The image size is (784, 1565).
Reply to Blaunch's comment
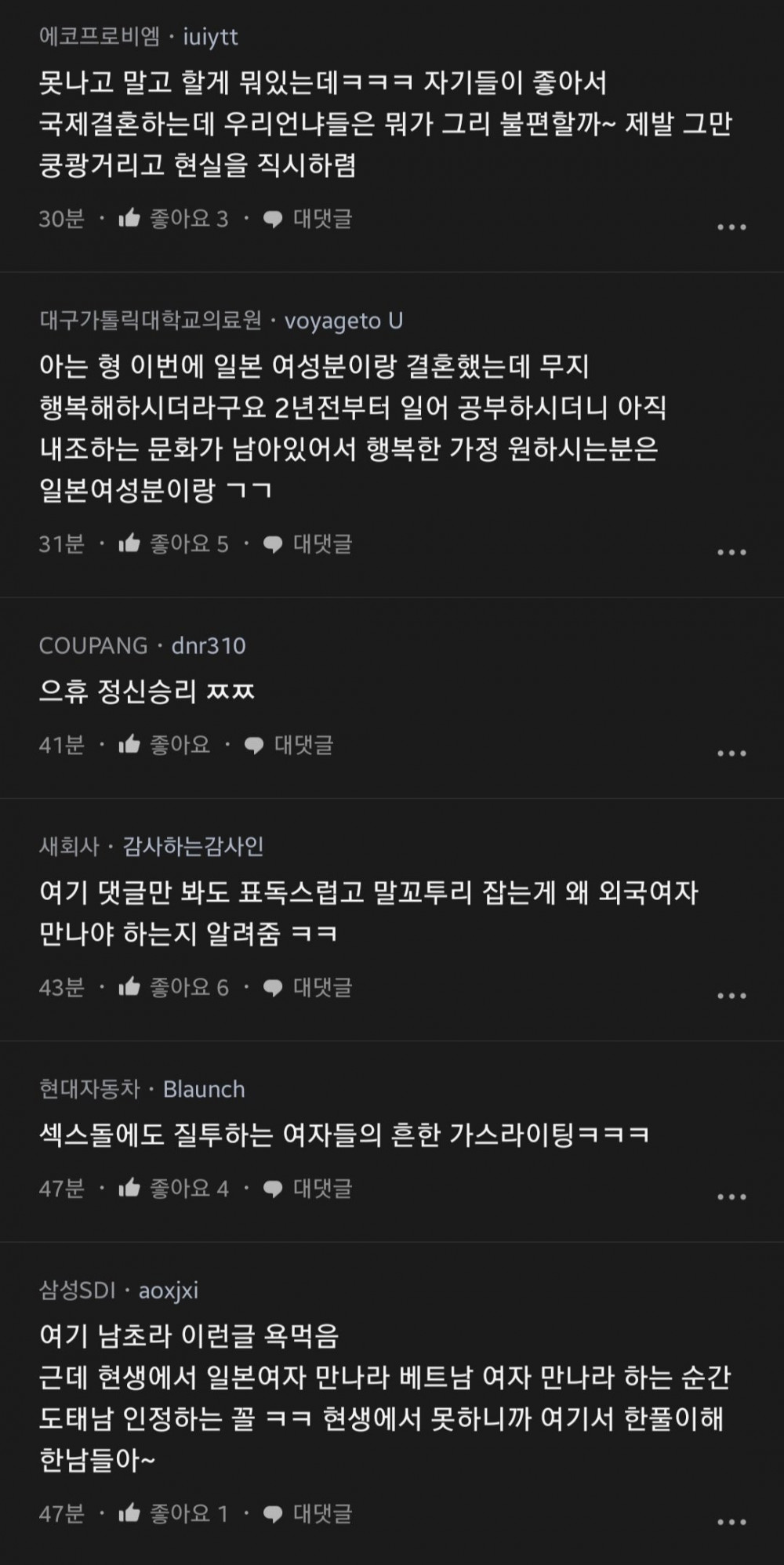(x=308, y=1188)
